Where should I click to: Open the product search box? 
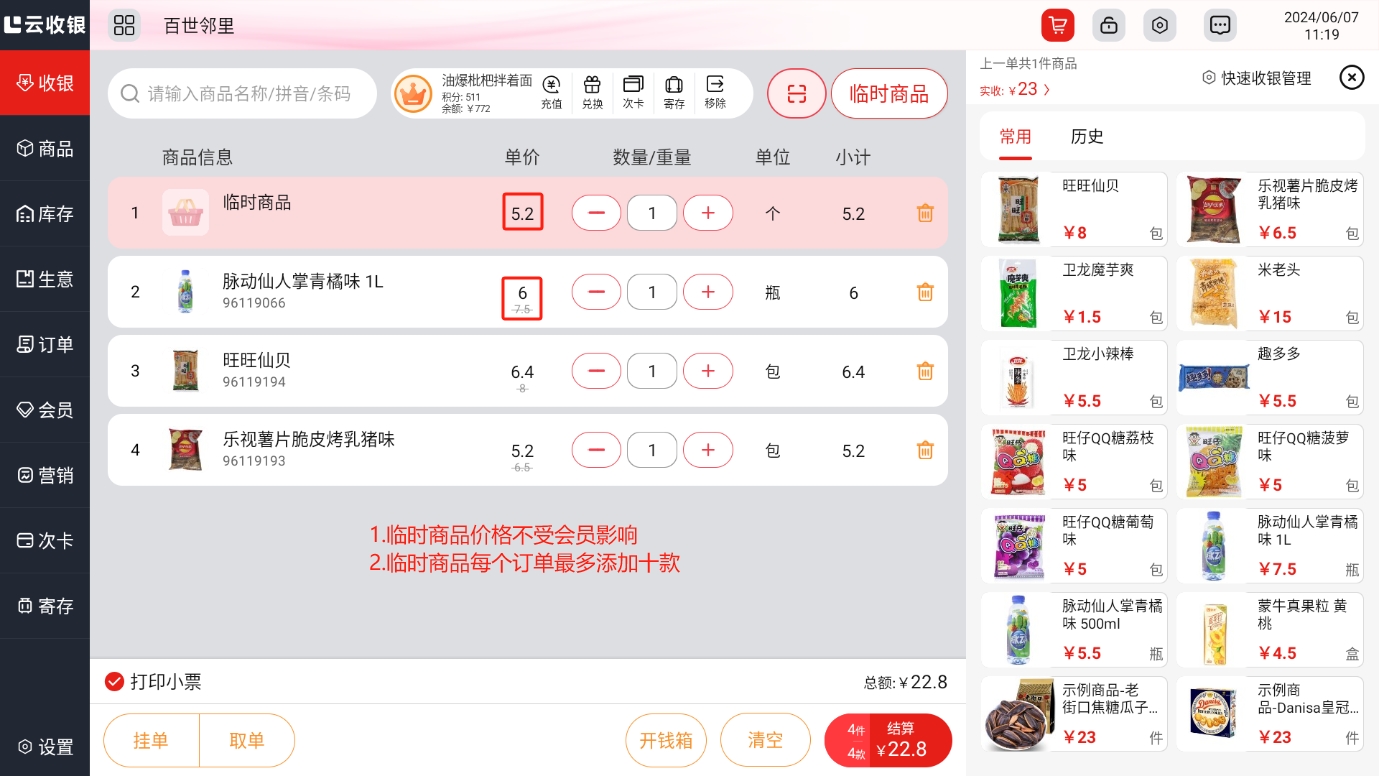click(x=243, y=94)
